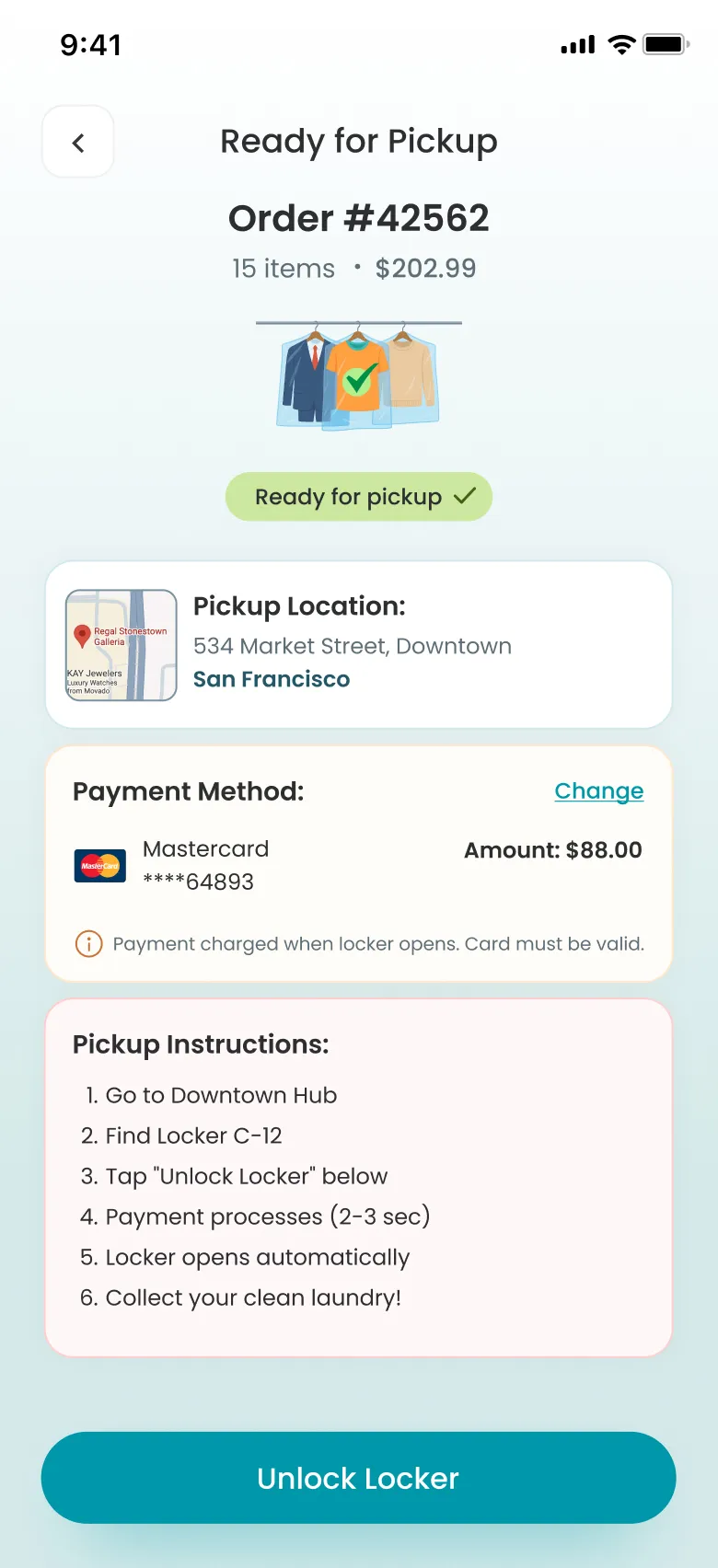Tap the checkmark in the pickup badge
Image resolution: width=718 pixels, height=1568 pixels.
click(465, 496)
